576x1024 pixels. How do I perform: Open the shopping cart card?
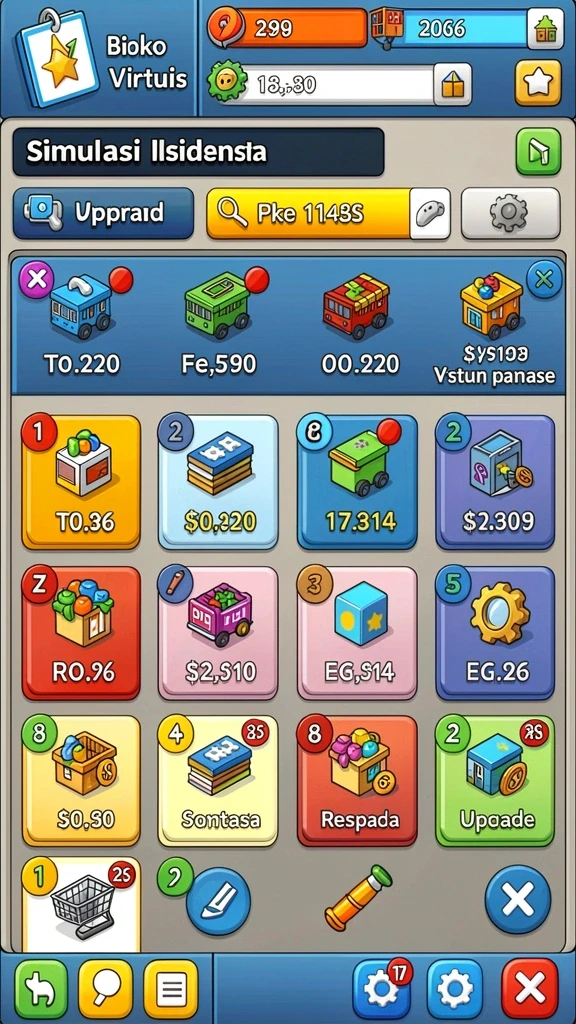(81, 905)
